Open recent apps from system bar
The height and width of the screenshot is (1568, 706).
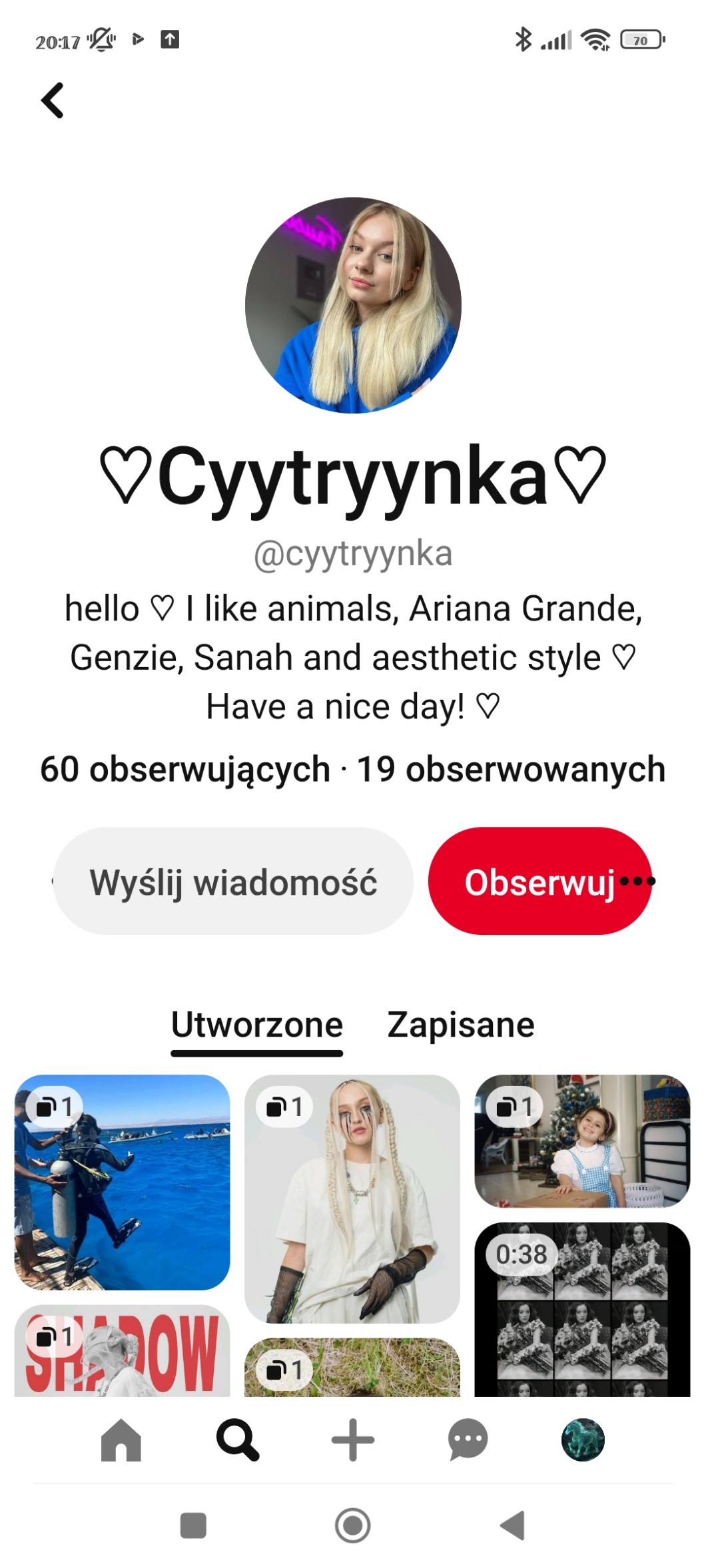[193, 1525]
